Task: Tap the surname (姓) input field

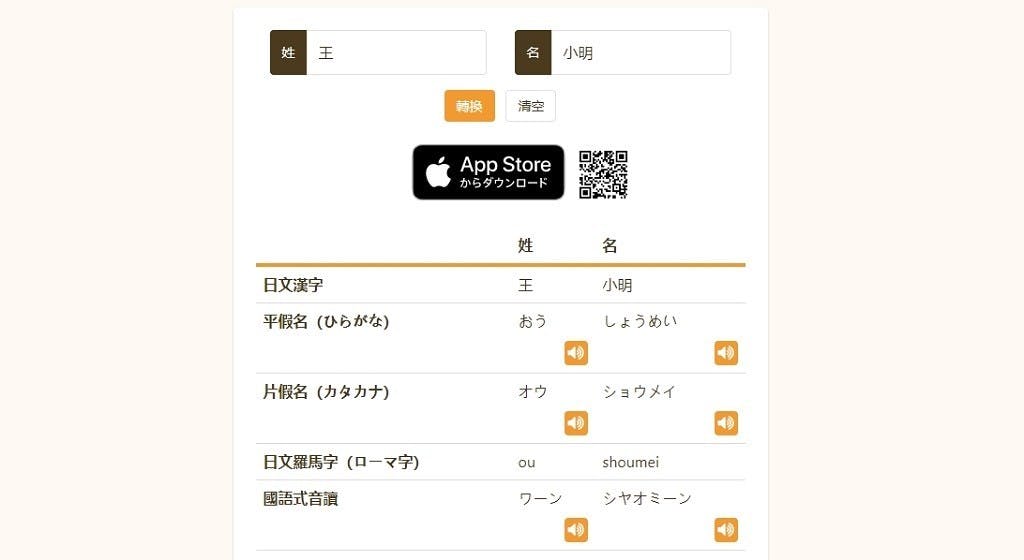Action: 395,53
